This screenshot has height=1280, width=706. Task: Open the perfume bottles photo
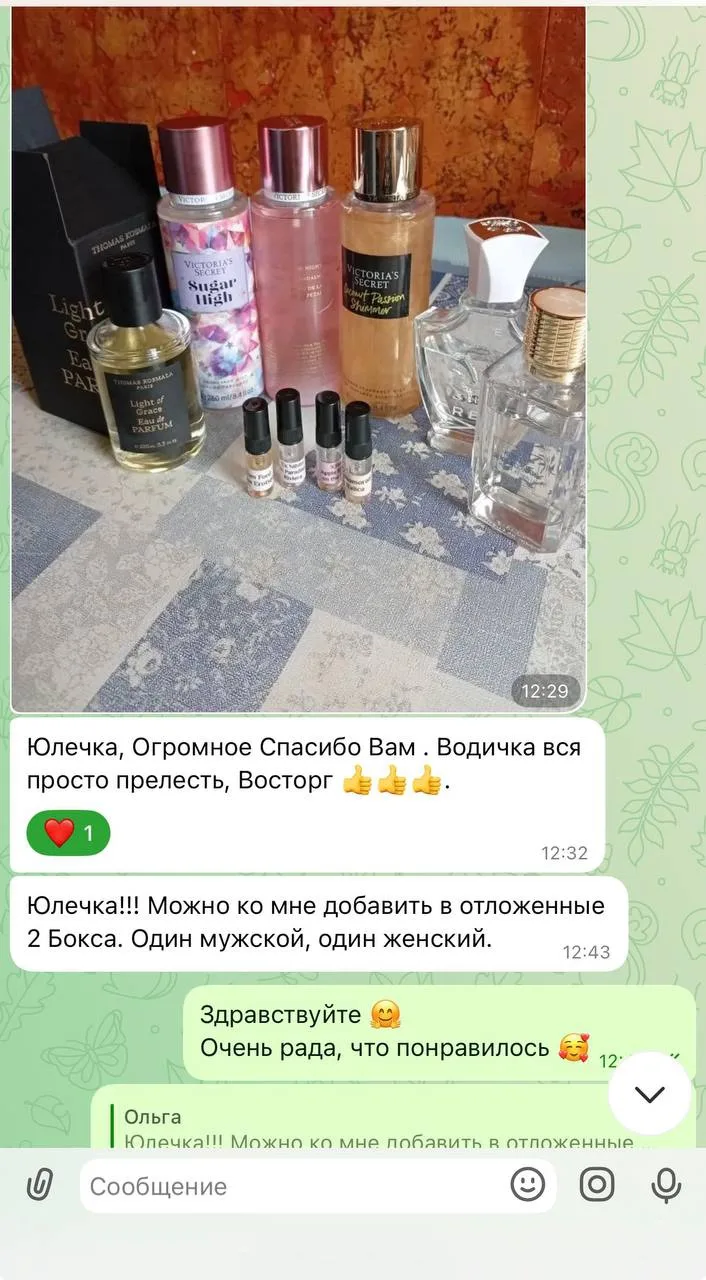298,358
